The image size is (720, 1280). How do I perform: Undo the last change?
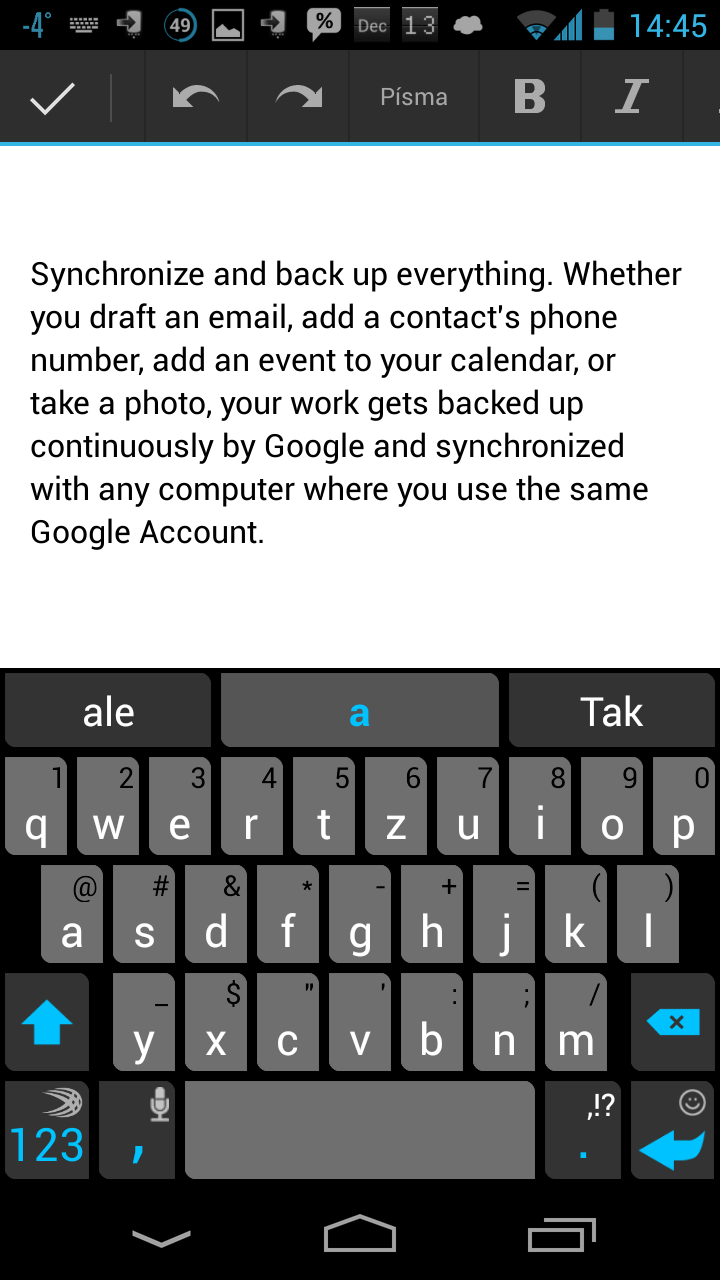coord(196,97)
